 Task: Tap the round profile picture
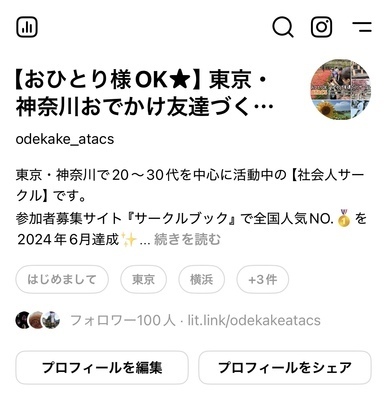pos(340,89)
